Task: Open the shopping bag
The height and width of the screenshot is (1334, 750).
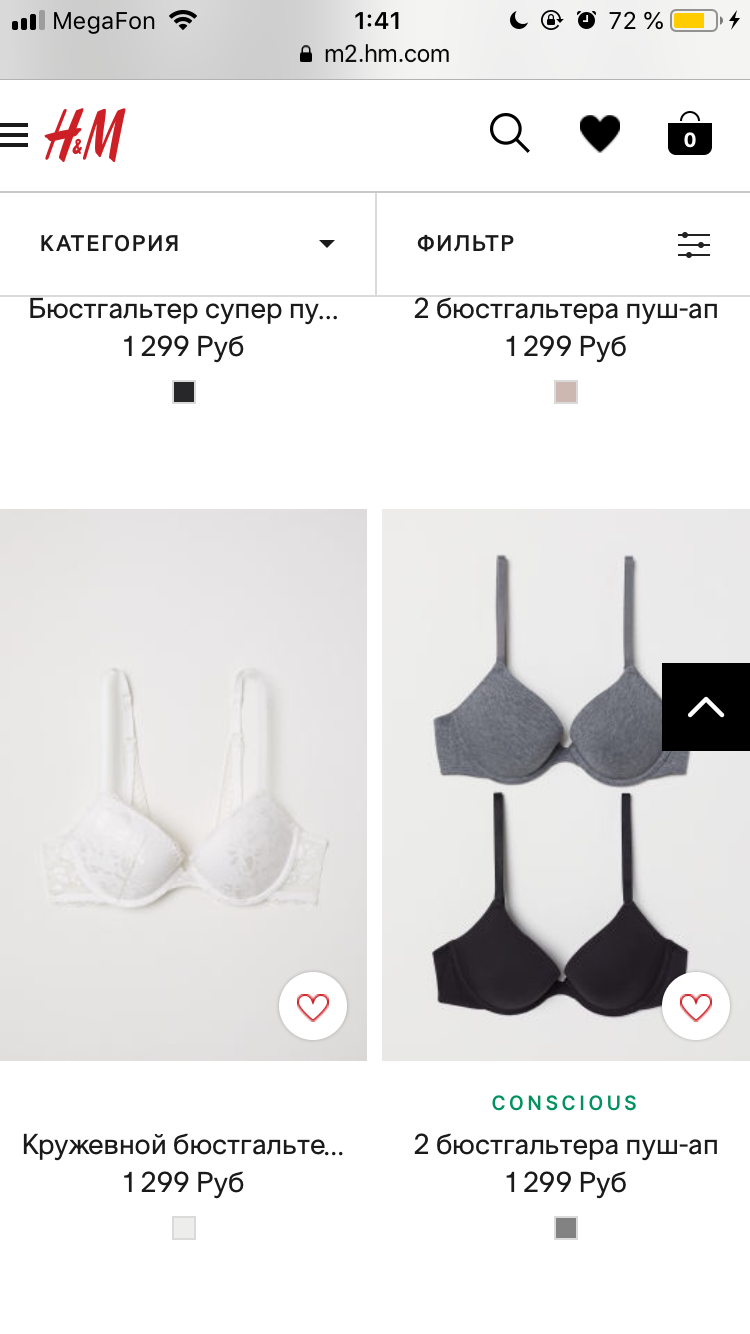Action: (690, 133)
